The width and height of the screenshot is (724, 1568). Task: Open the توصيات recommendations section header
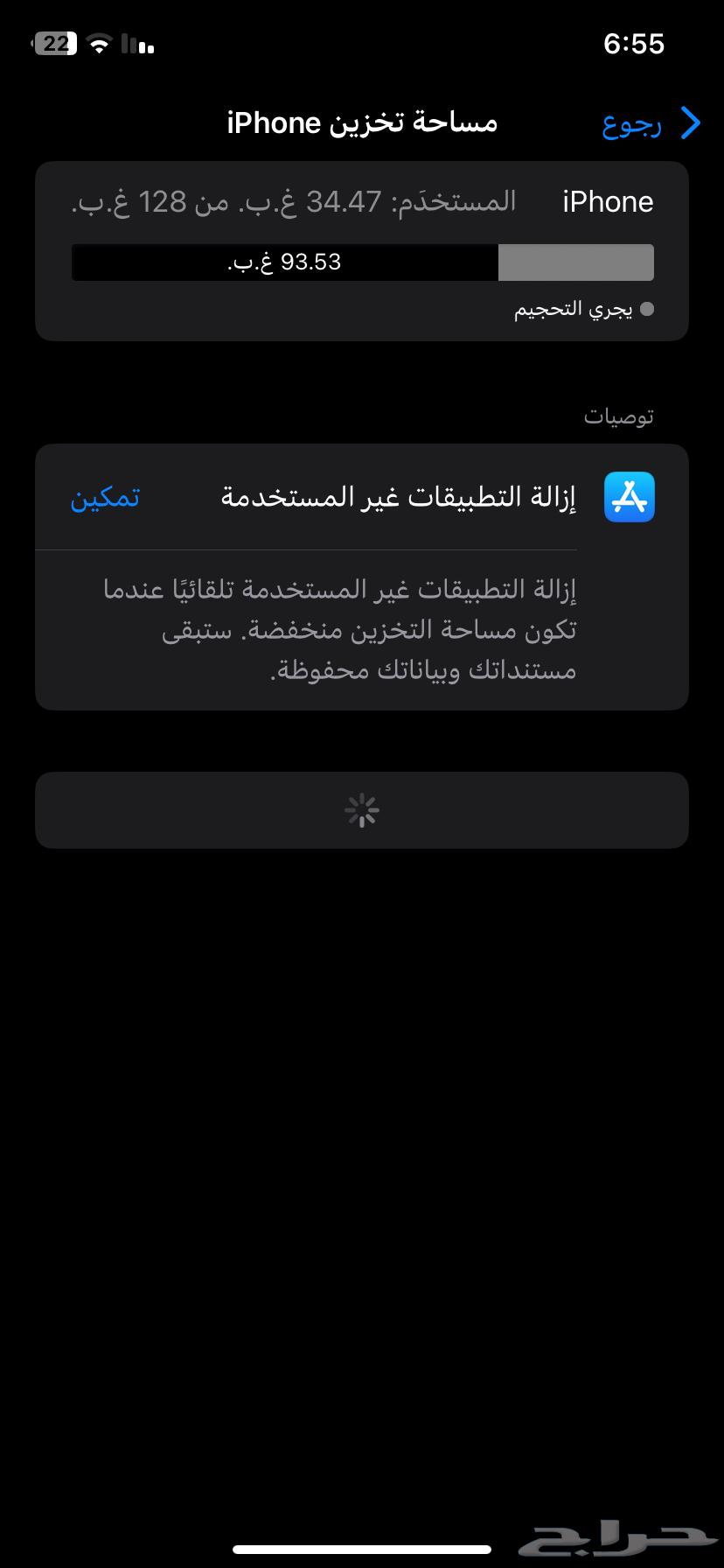622,416
